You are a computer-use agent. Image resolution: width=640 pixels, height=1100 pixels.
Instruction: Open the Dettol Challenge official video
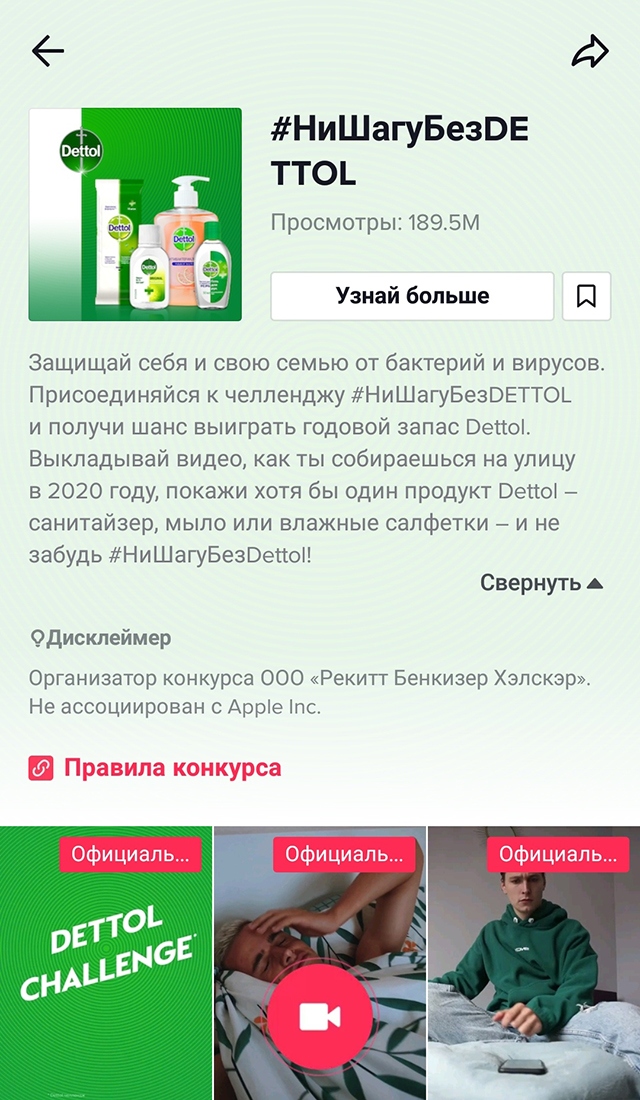[x=105, y=960]
